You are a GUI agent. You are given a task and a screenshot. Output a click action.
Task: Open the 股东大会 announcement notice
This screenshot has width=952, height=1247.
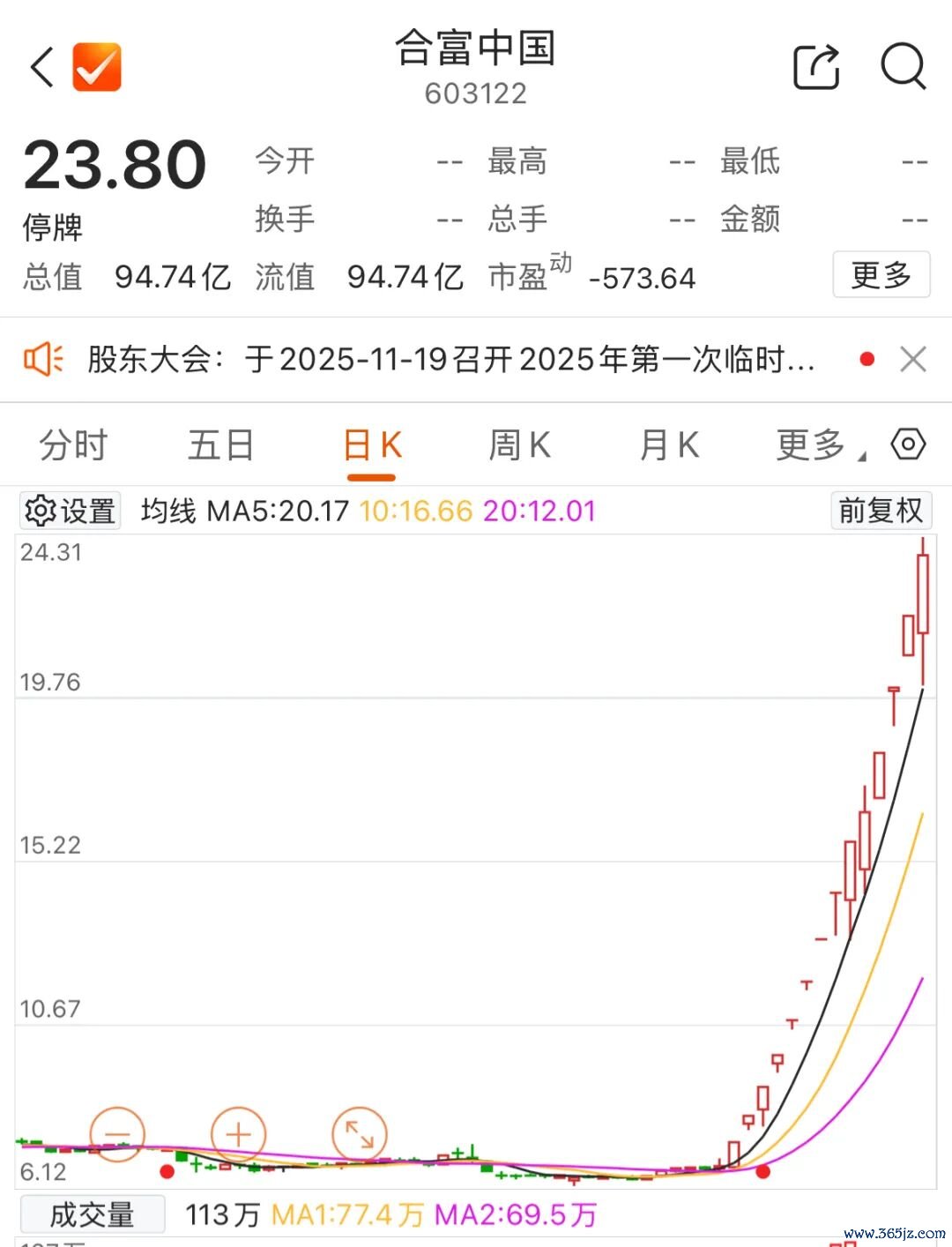450,360
